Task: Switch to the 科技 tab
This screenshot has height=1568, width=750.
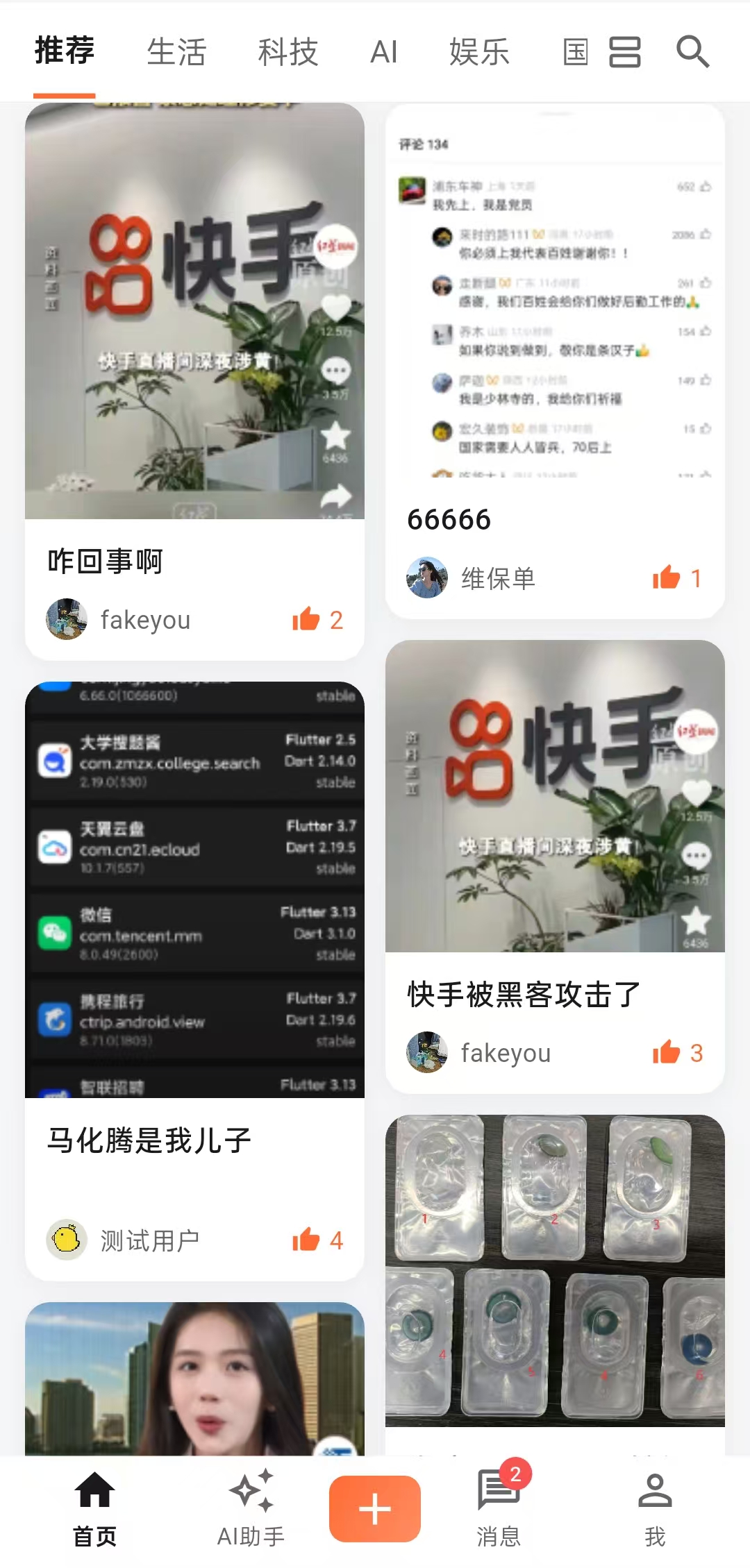Action: pyautogui.click(x=287, y=52)
